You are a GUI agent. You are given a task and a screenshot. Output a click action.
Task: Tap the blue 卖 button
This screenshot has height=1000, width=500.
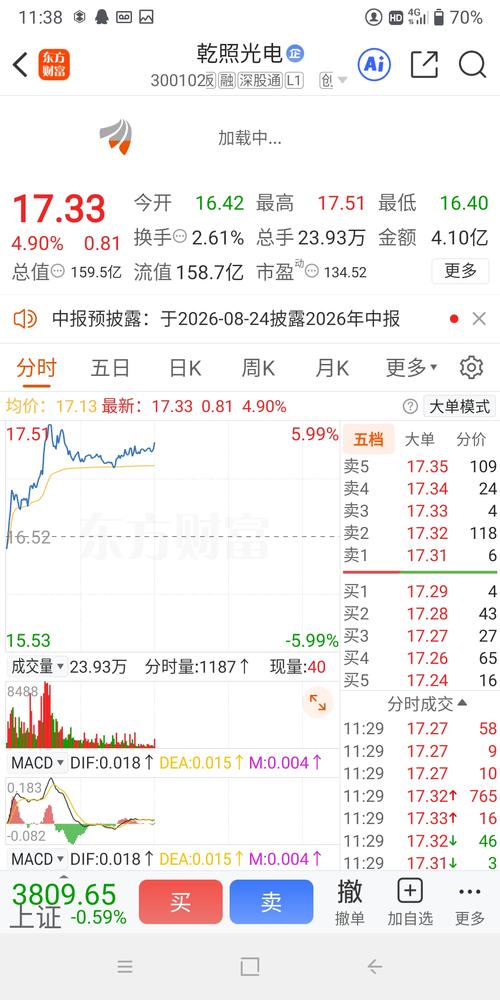271,902
